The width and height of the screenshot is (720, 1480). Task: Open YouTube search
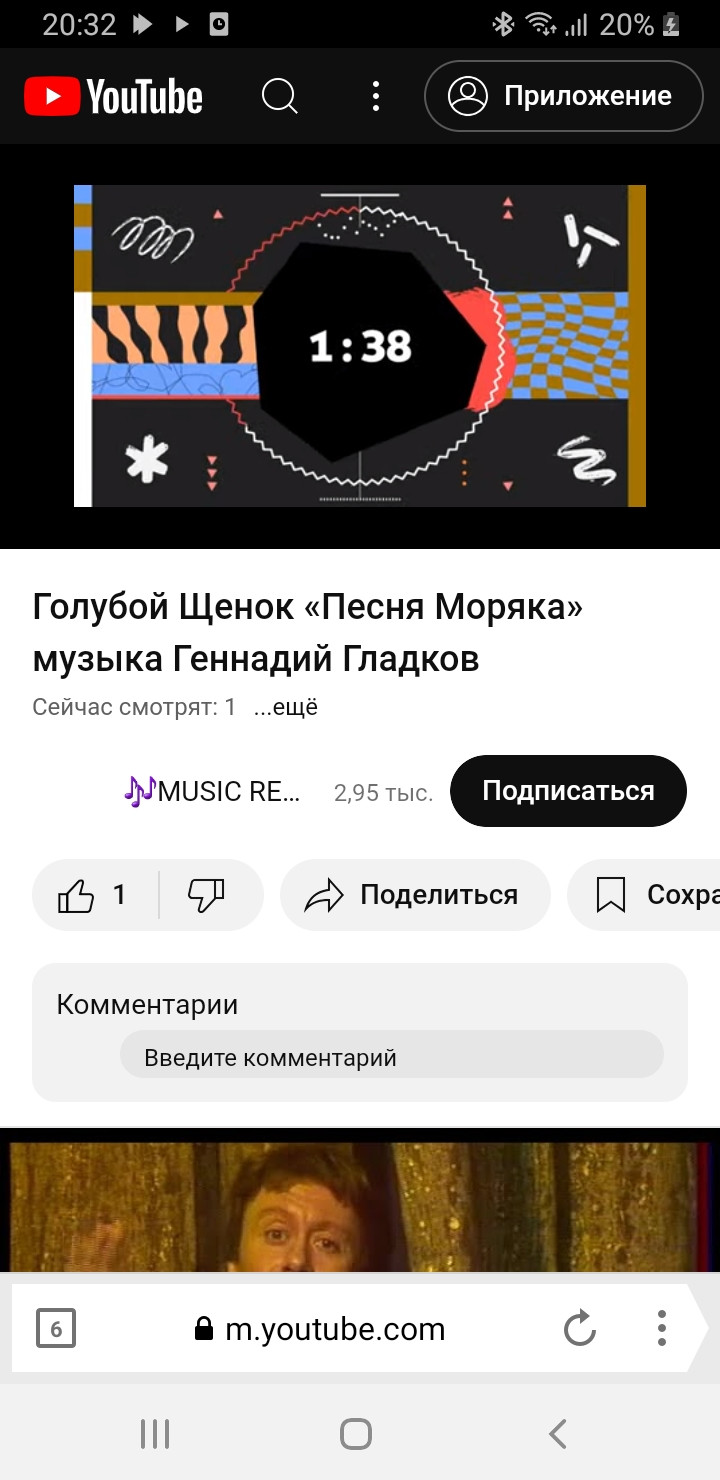[279, 96]
